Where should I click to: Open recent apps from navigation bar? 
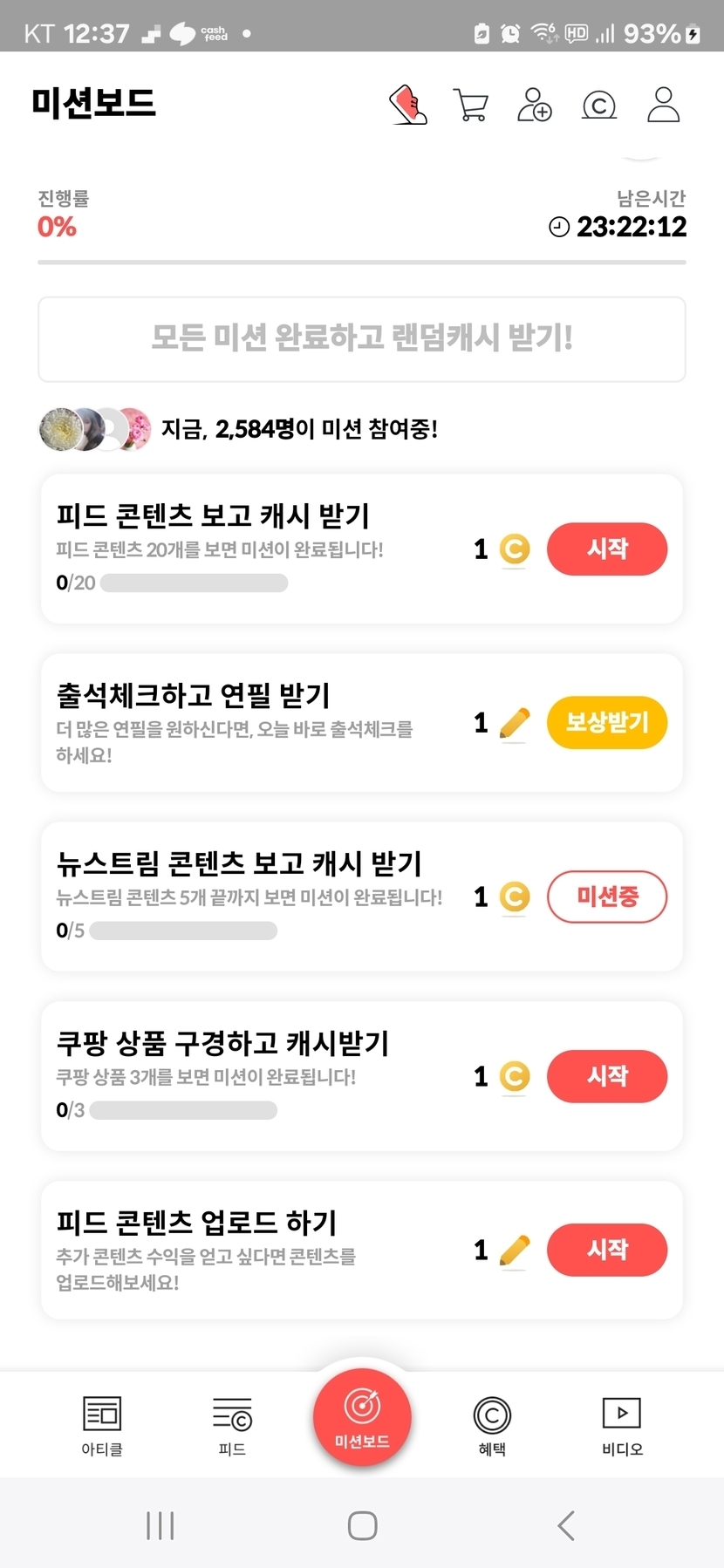[x=161, y=1525]
